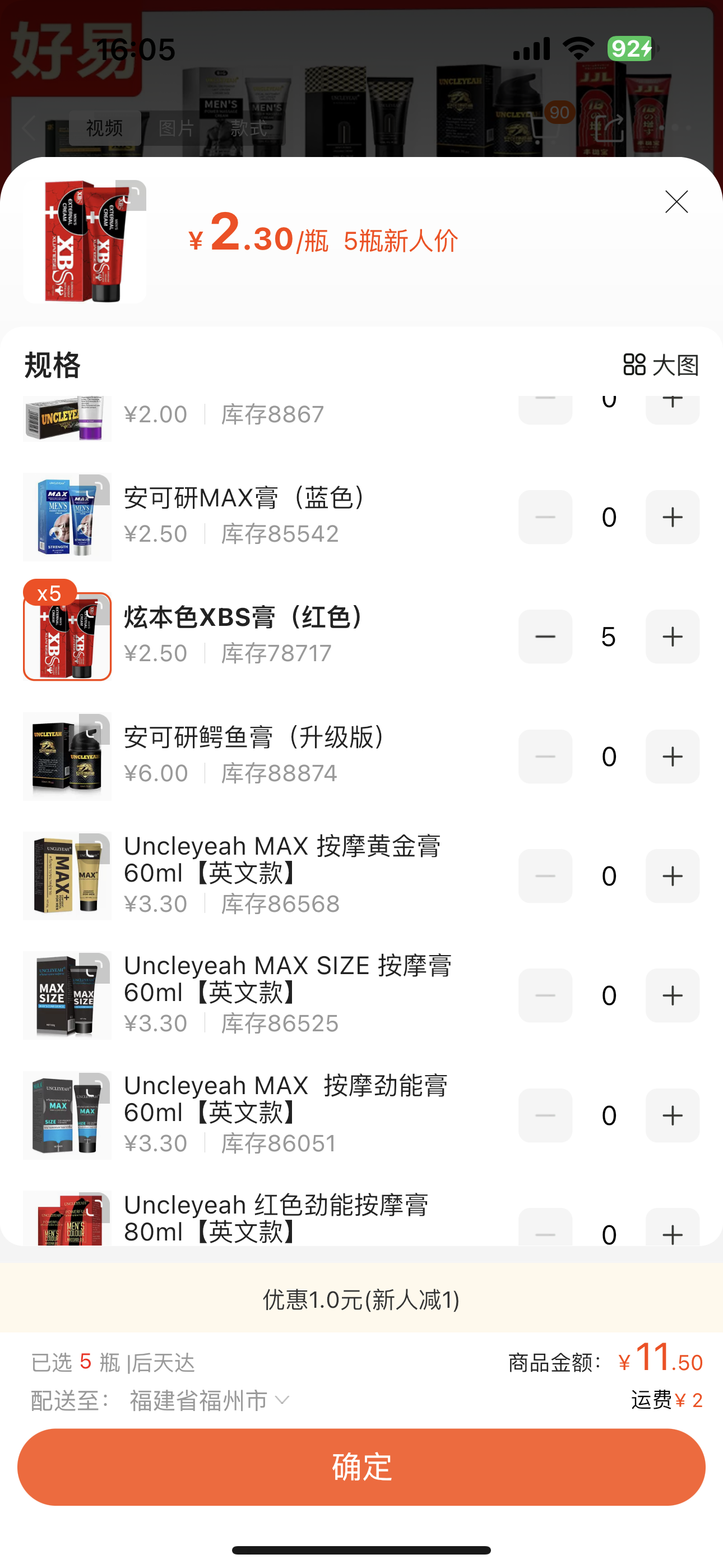This screenshot has width=723, height=1568.
Task: Switch to 大图 large image view
Action: click(x=661, y=365)
